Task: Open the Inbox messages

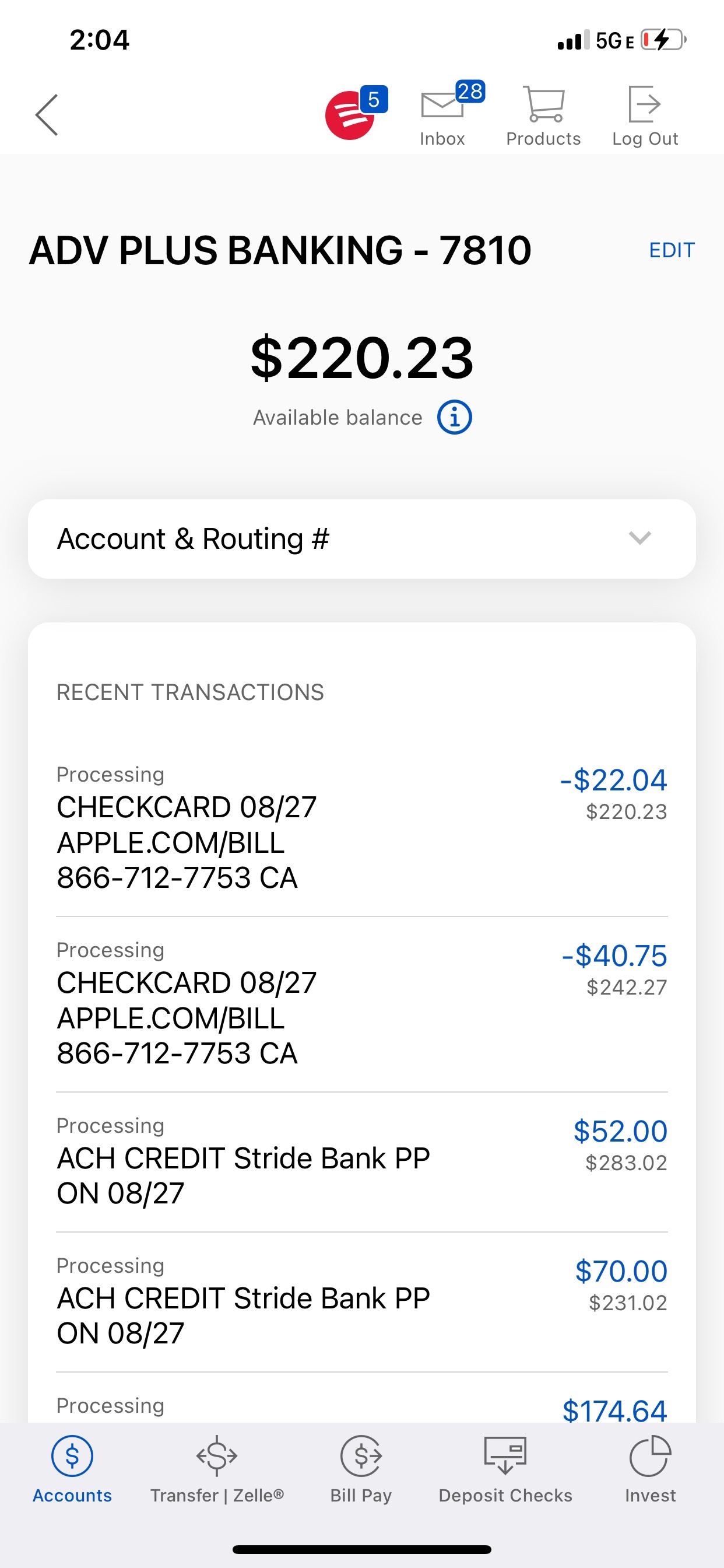Action: tap(443, 116)
